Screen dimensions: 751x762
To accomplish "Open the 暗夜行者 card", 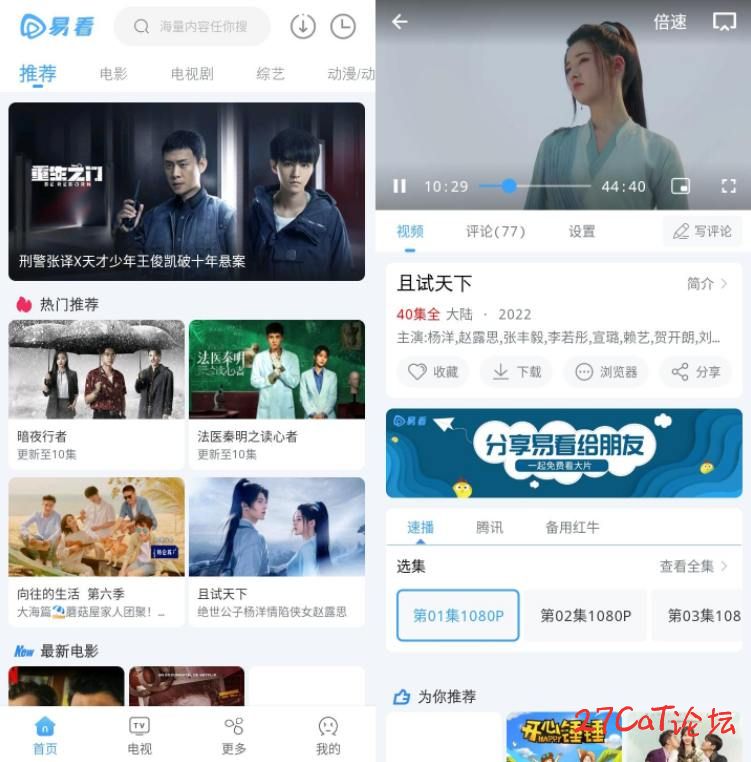I will 97,393.
